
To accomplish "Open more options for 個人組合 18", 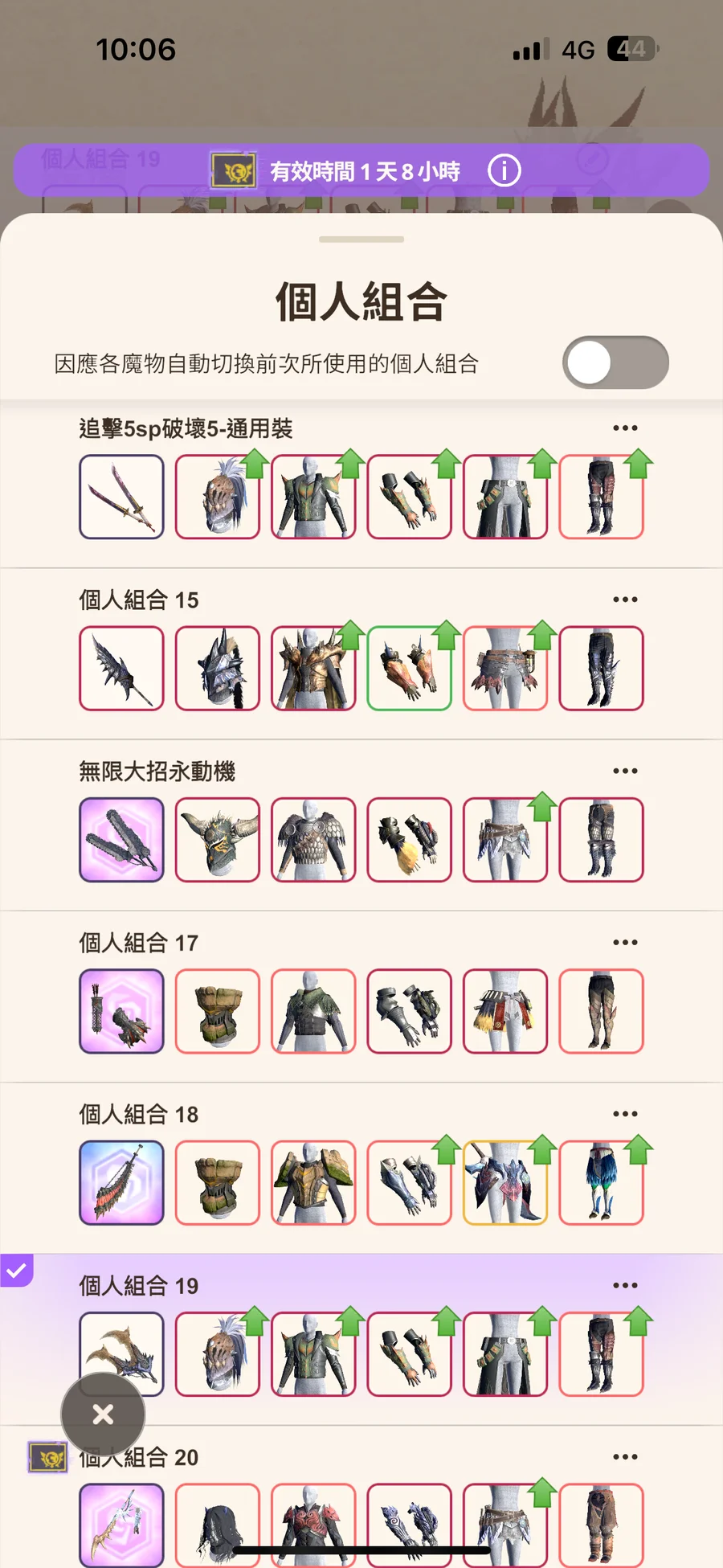I will [625, 1114].
